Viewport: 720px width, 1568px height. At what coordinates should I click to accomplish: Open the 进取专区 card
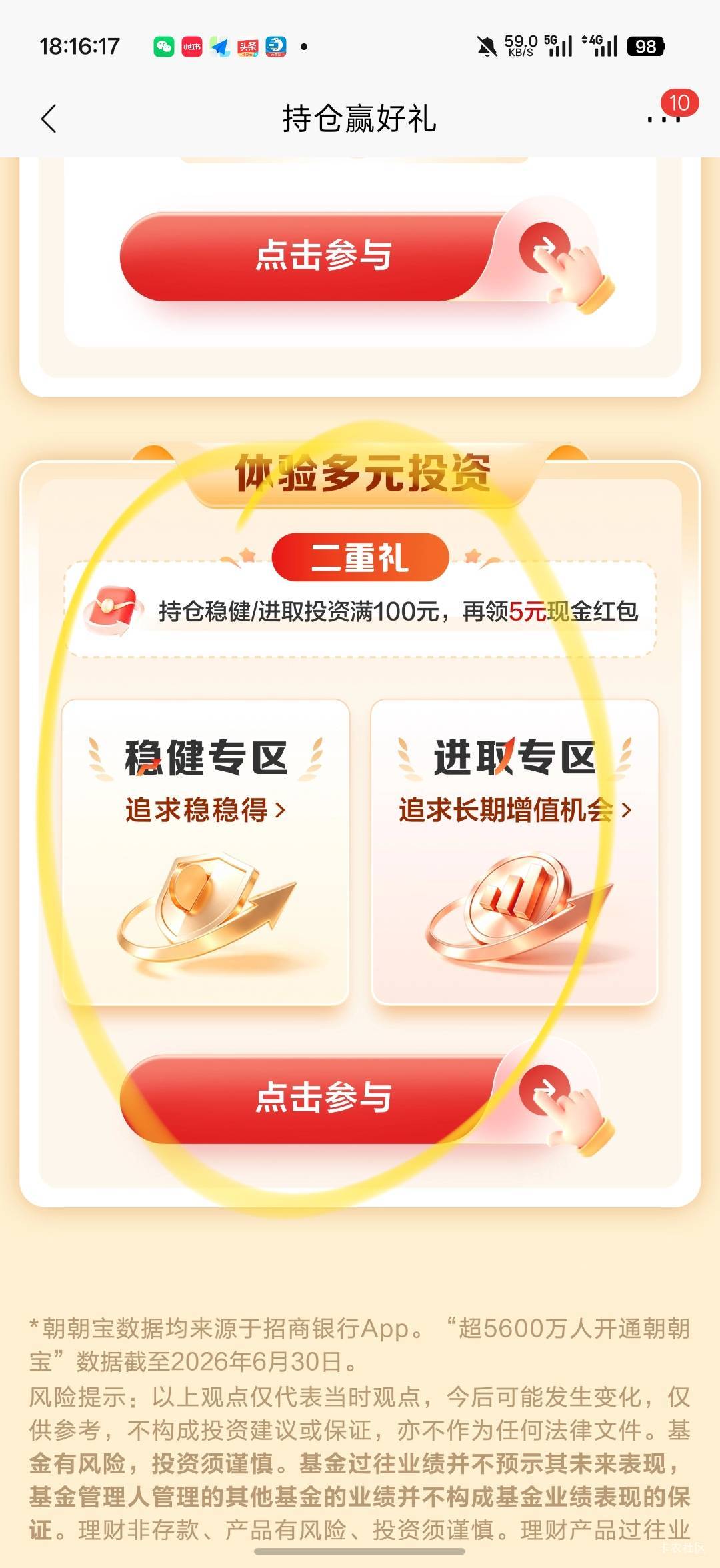pos(515,852)
